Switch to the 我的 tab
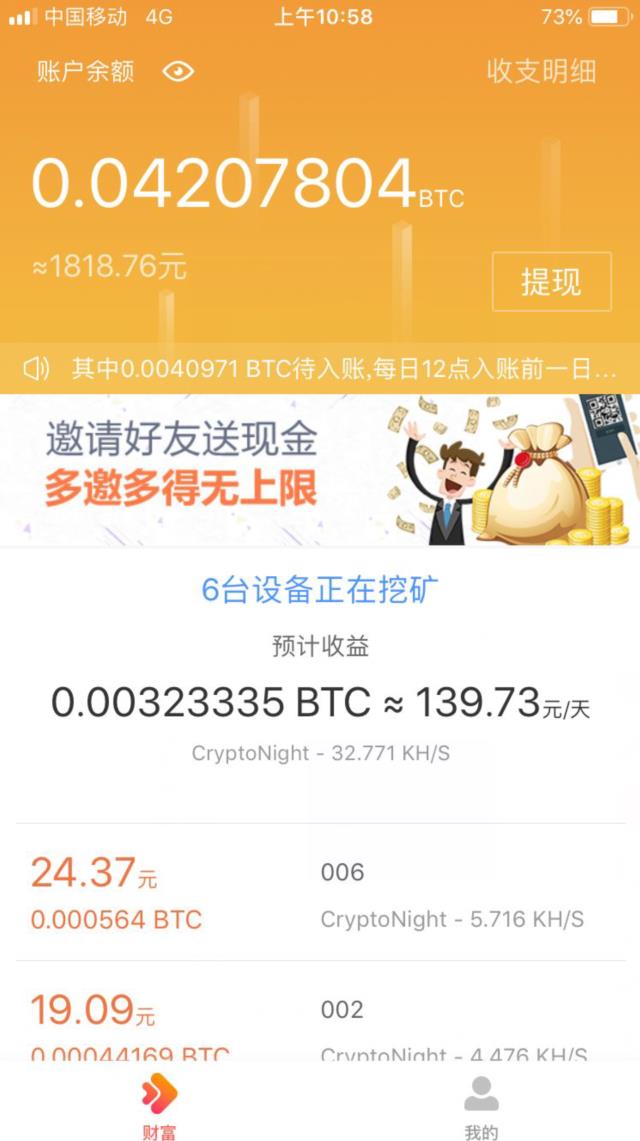640x1141 pixels. tap(481, 1106)
